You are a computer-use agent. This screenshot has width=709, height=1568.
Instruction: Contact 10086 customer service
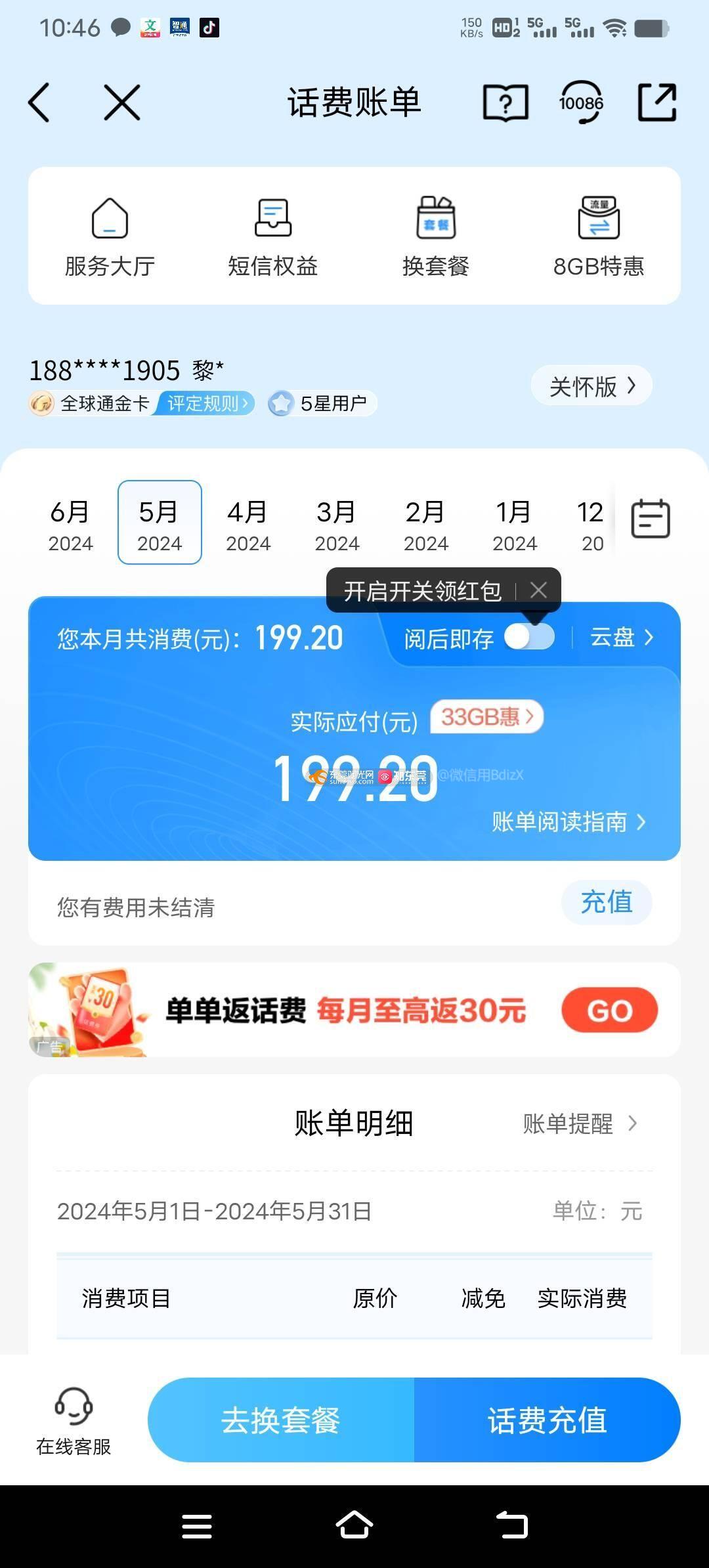tap(581, 102)
